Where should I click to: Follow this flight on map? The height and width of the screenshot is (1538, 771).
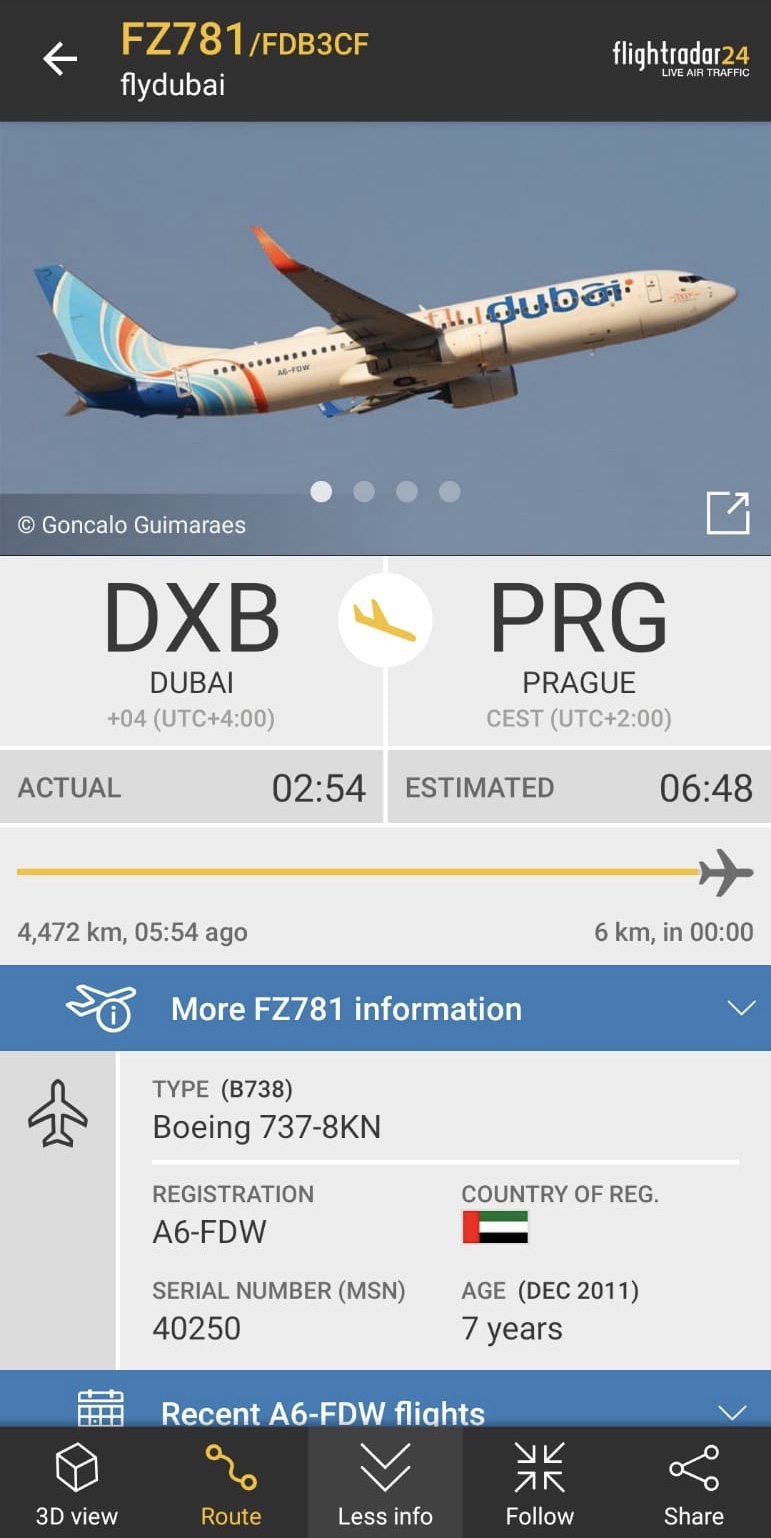click(x=539, y=1484)
